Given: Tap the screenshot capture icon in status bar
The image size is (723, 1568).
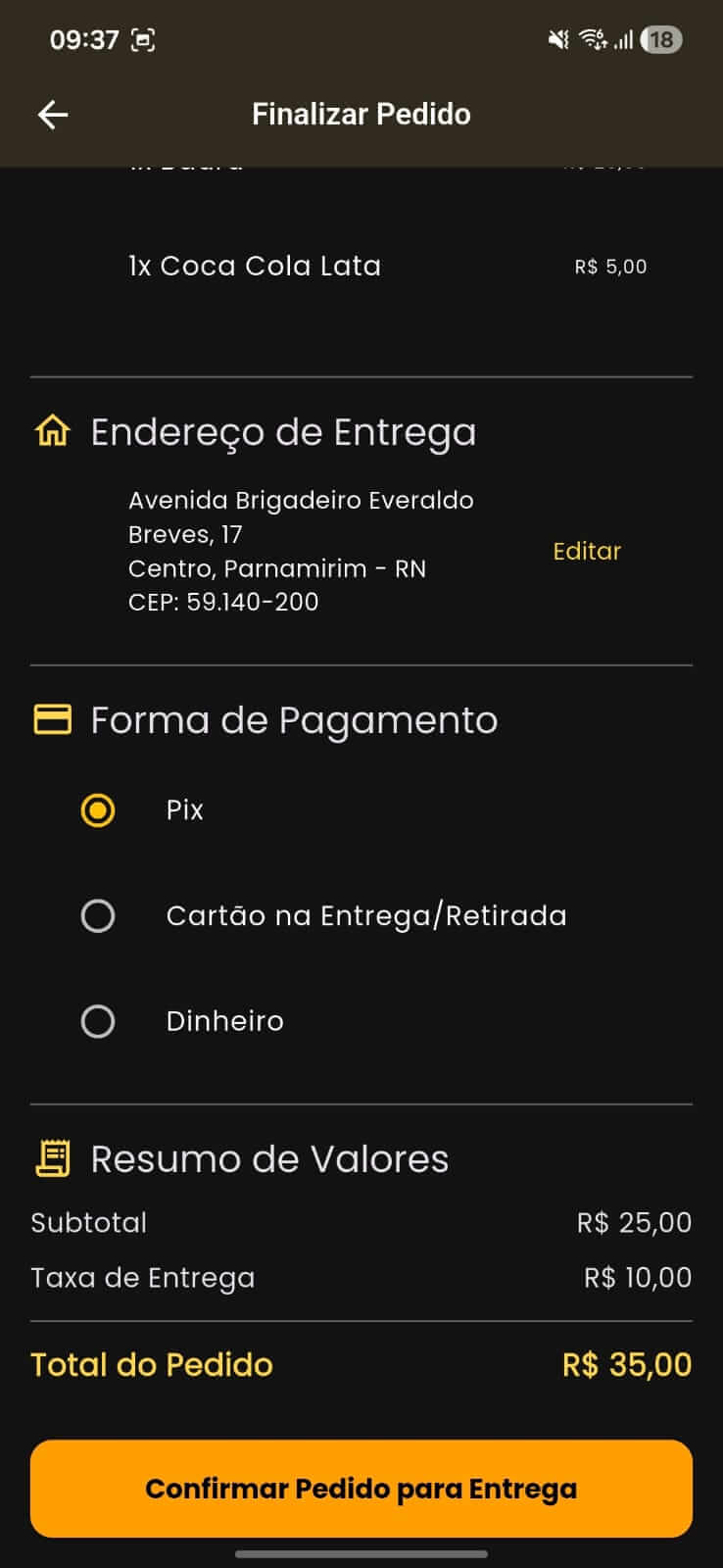Looking at the screenshot, I should click(x=145, y=39).
